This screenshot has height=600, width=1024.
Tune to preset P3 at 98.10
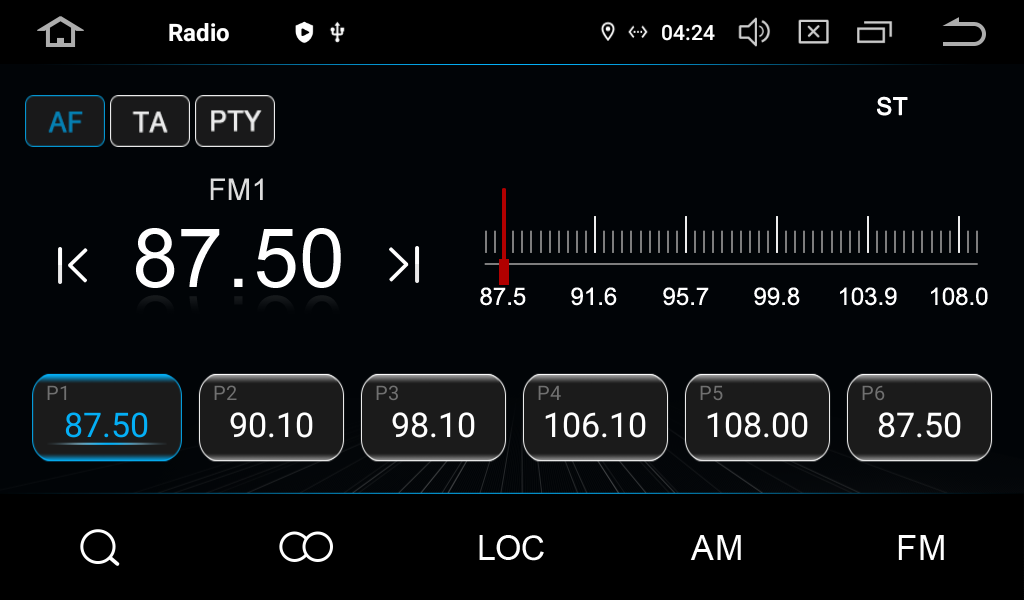(433, 417)
